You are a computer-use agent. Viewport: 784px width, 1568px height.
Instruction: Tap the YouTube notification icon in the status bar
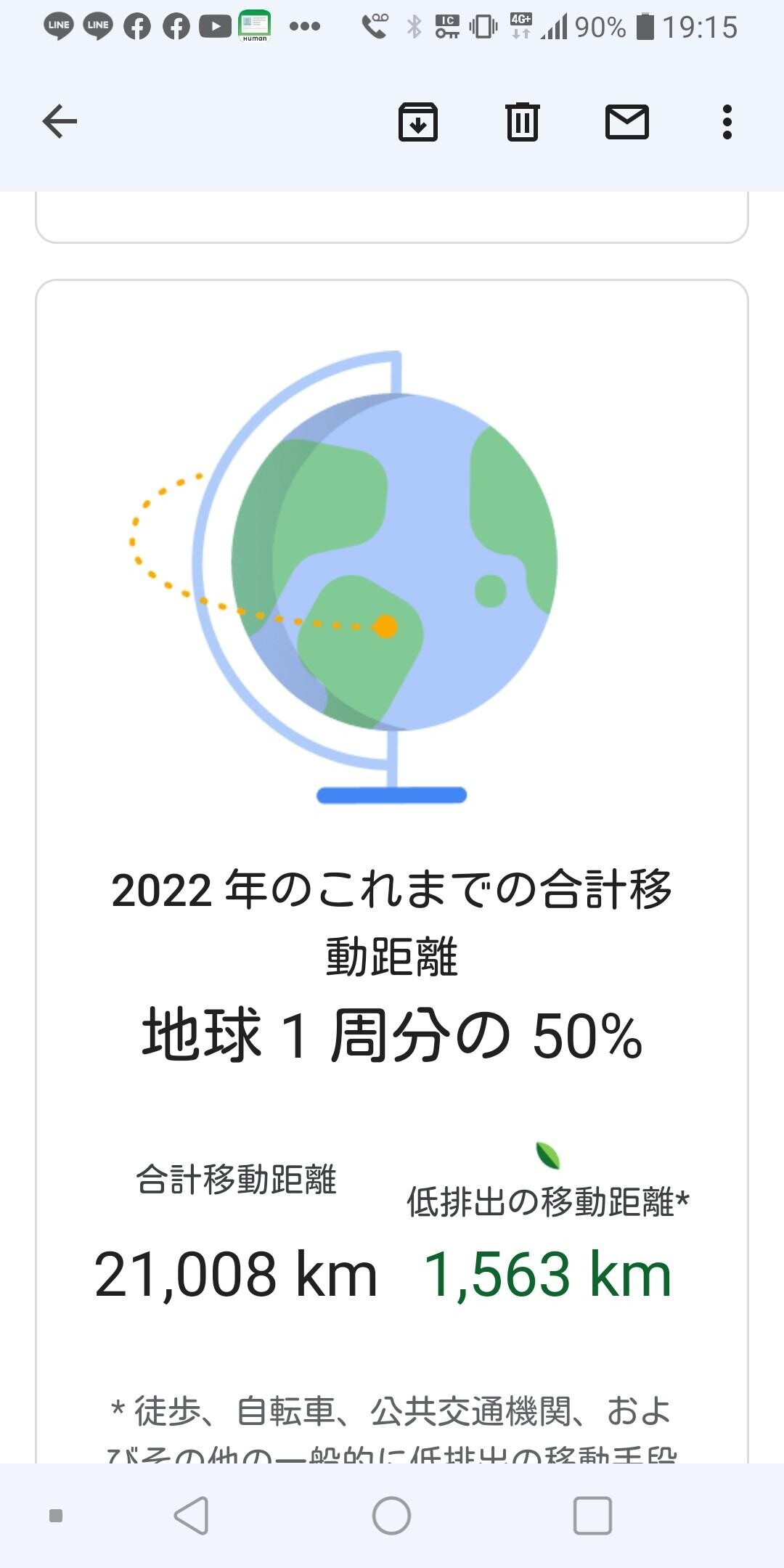[x=215, y=26]
